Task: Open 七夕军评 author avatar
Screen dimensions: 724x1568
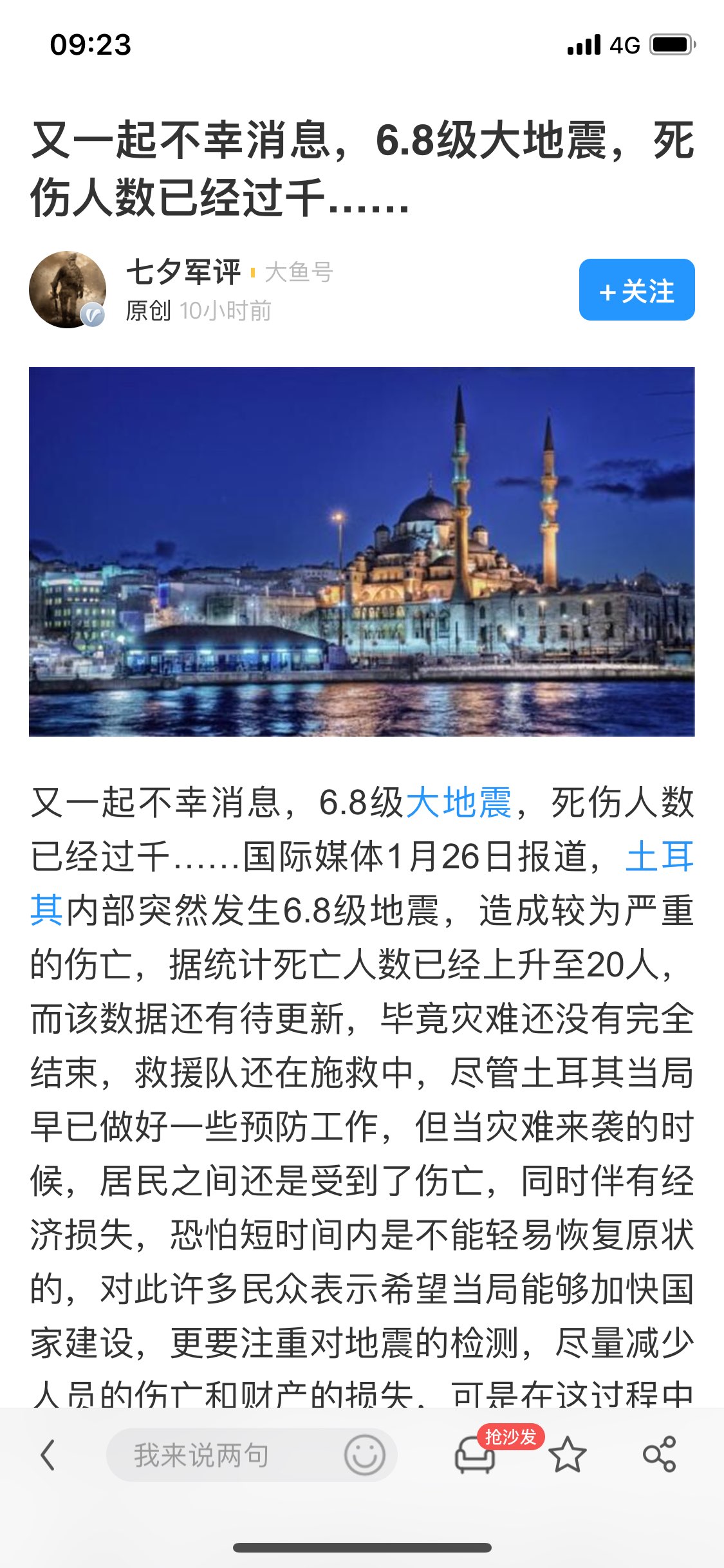Action: (68, 290)
